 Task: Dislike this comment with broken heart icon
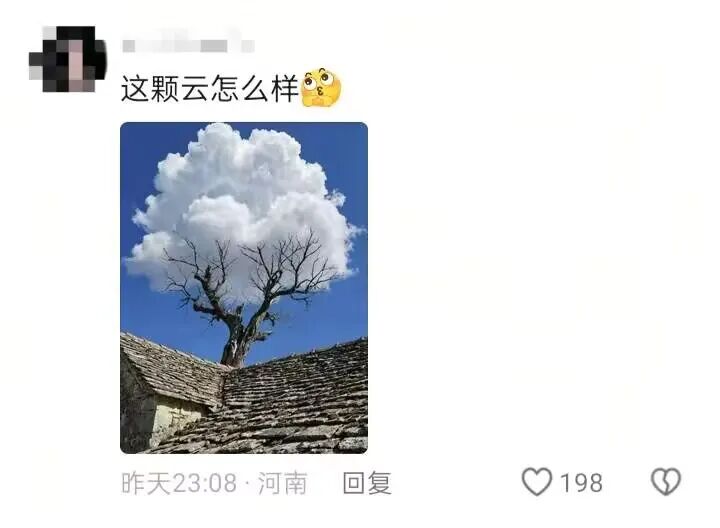coord(666,482)
